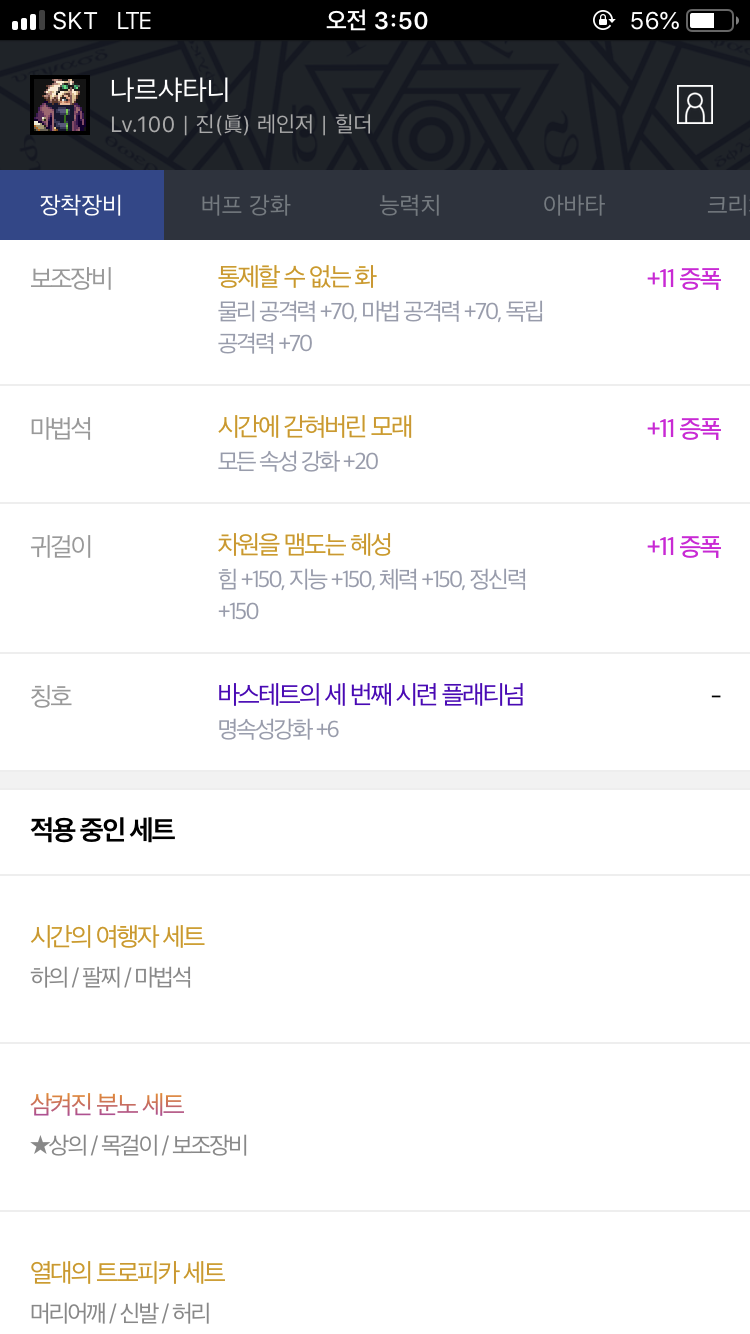Switch to the 버프 강화 tab
The width and height of the screenshot is (750, 1334).
click(x=245, y=205)
